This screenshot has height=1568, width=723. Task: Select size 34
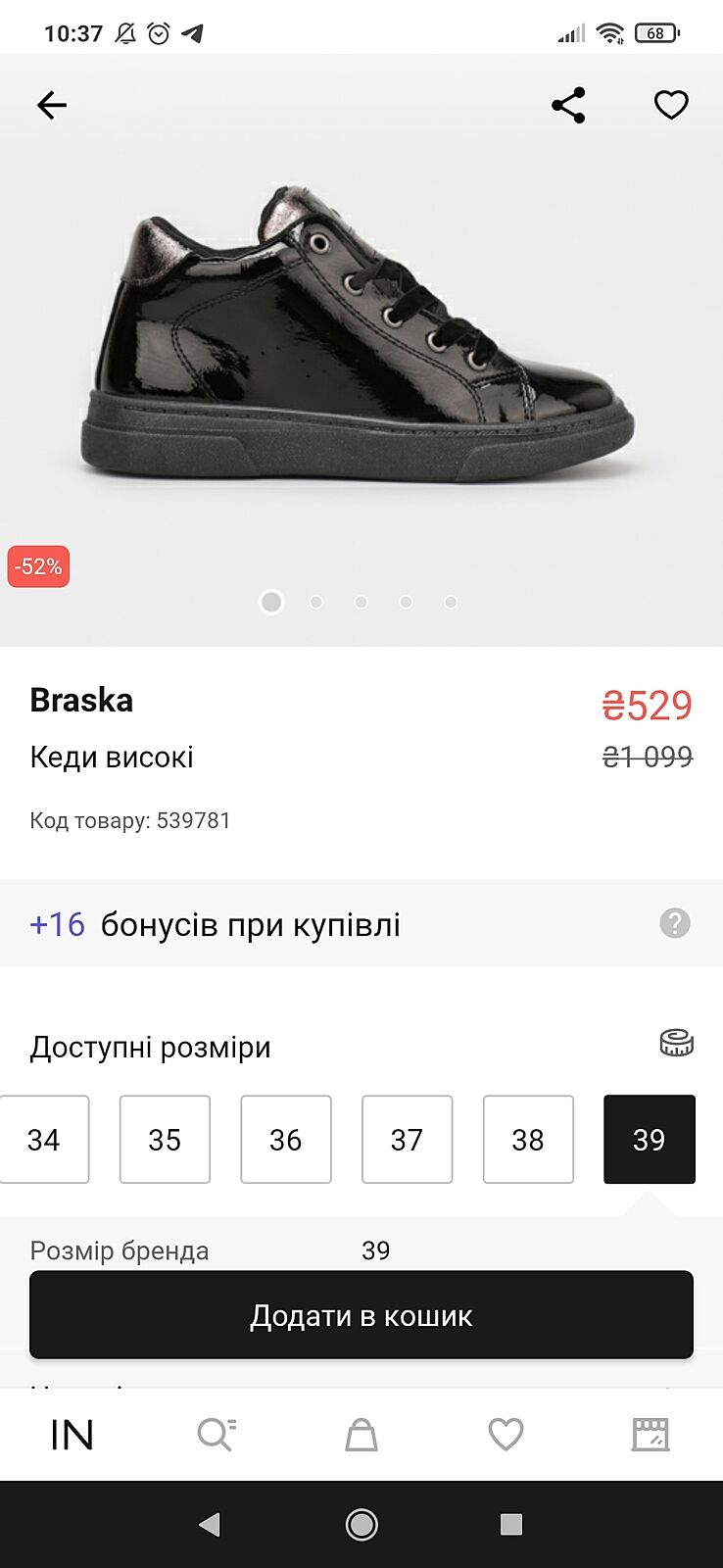tap(44, 1140)
